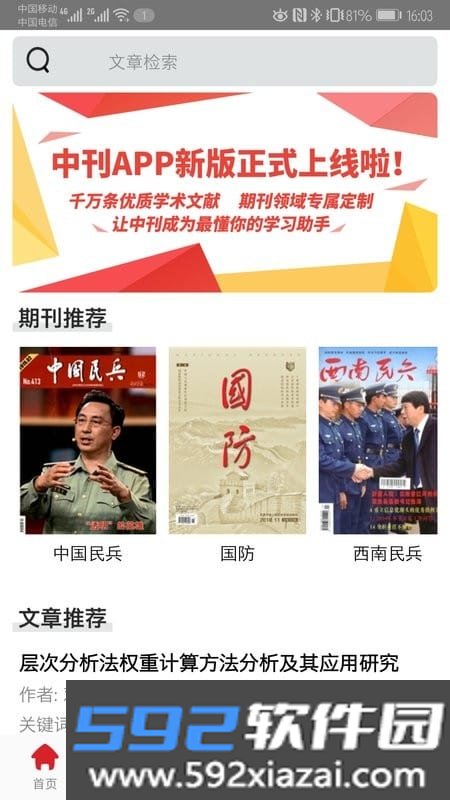450x800 pixels.
Task: Open the 中刊APP新版 promotional banner
Action: [x=224, y=192]
